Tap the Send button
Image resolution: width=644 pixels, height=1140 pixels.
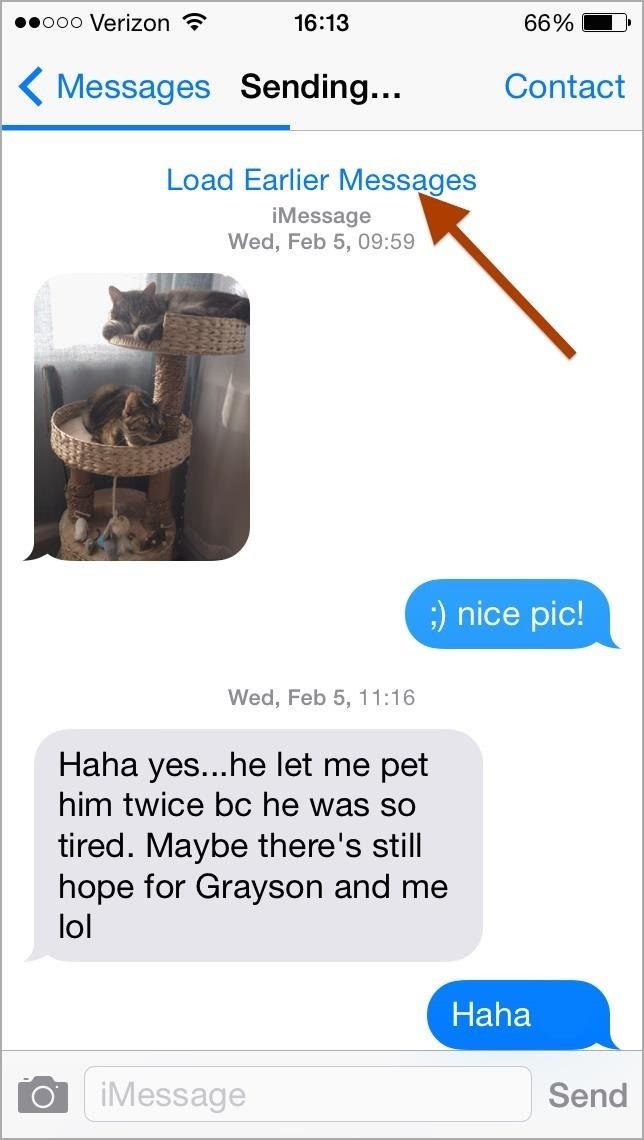587,1094
